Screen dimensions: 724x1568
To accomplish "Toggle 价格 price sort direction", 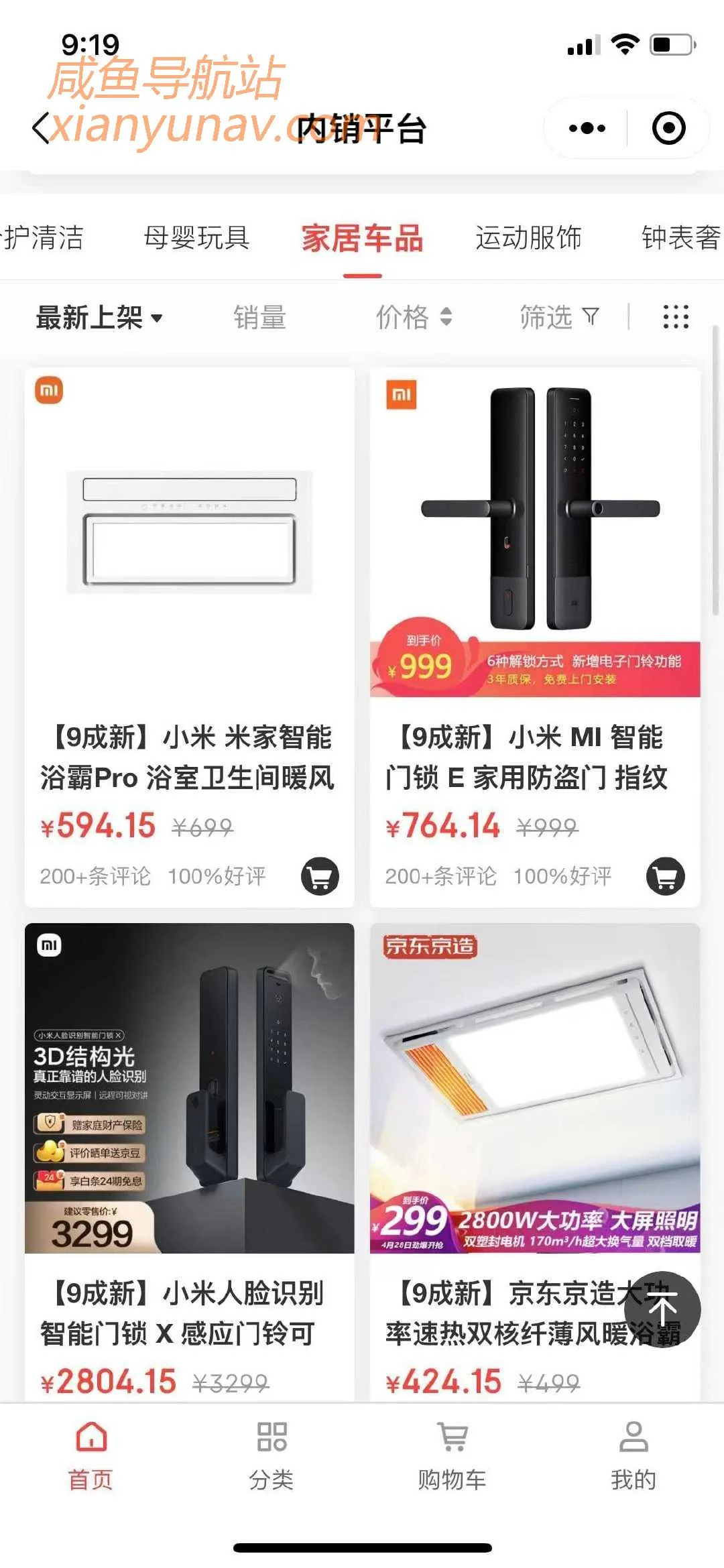I will (446, 316).
